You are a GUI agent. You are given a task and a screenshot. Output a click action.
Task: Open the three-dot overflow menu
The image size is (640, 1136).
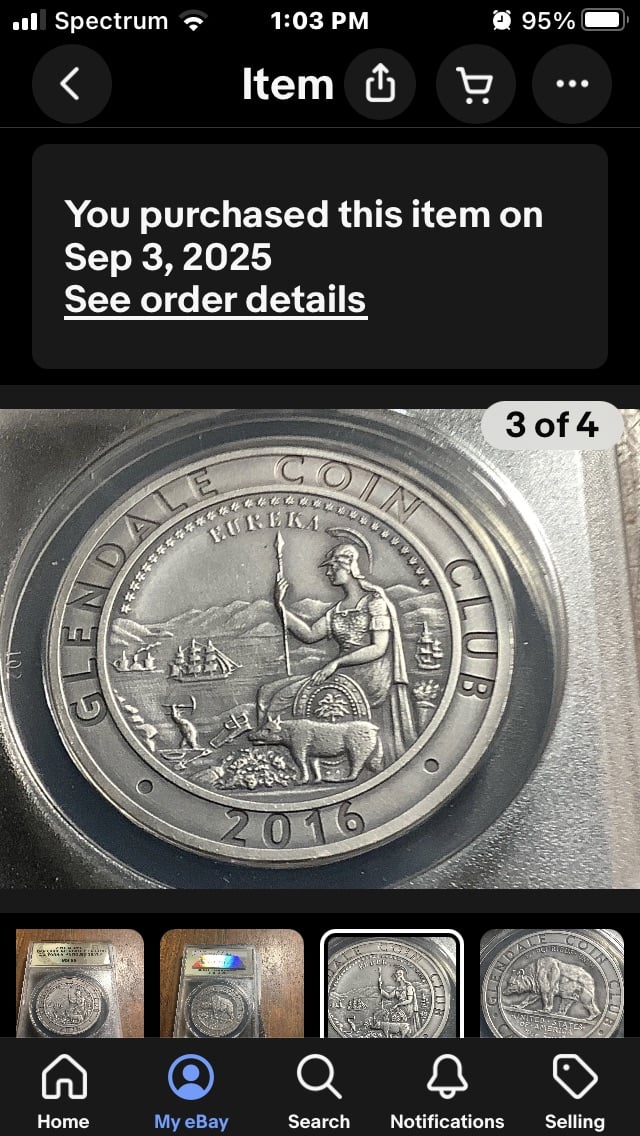click(571, 84)
